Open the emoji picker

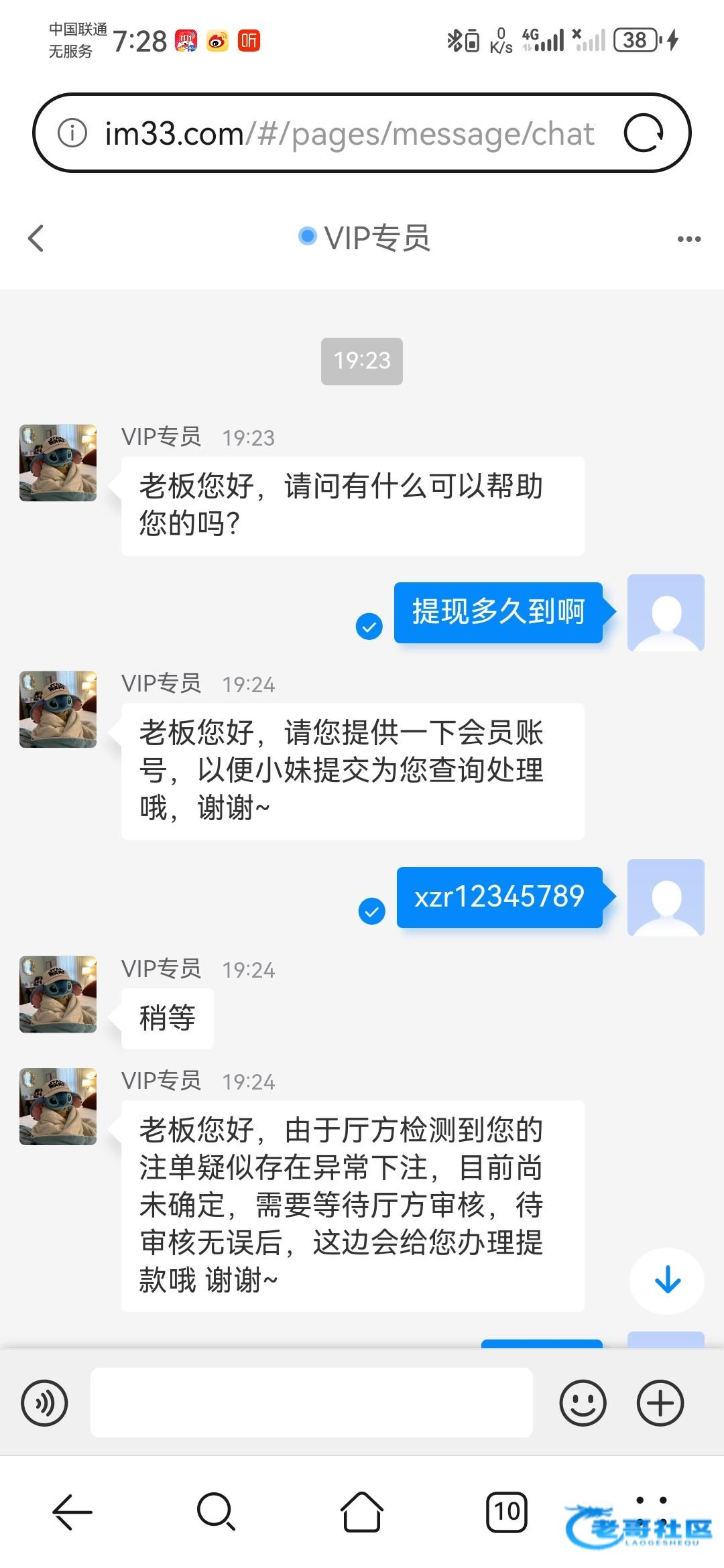pos(583,1402)
